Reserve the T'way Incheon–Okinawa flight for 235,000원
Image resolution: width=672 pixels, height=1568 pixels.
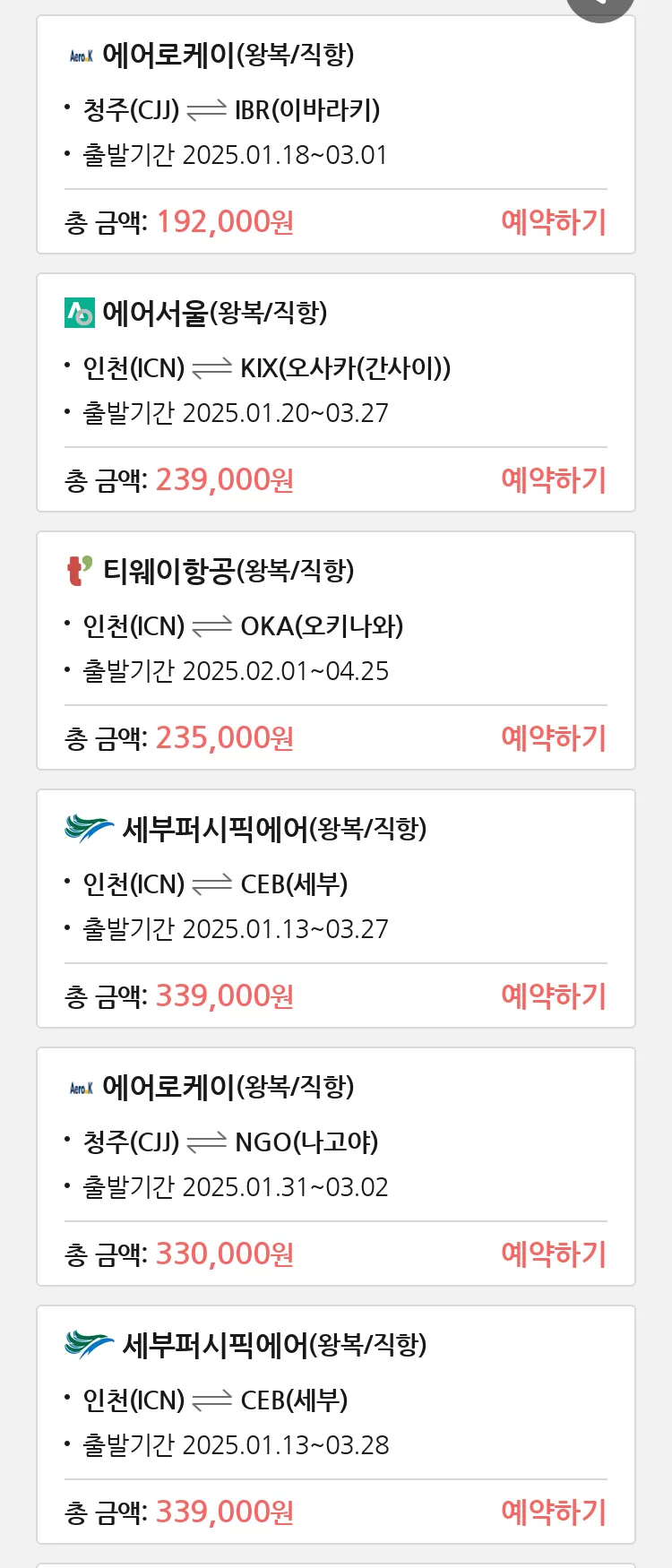click(x=553, y=737)
